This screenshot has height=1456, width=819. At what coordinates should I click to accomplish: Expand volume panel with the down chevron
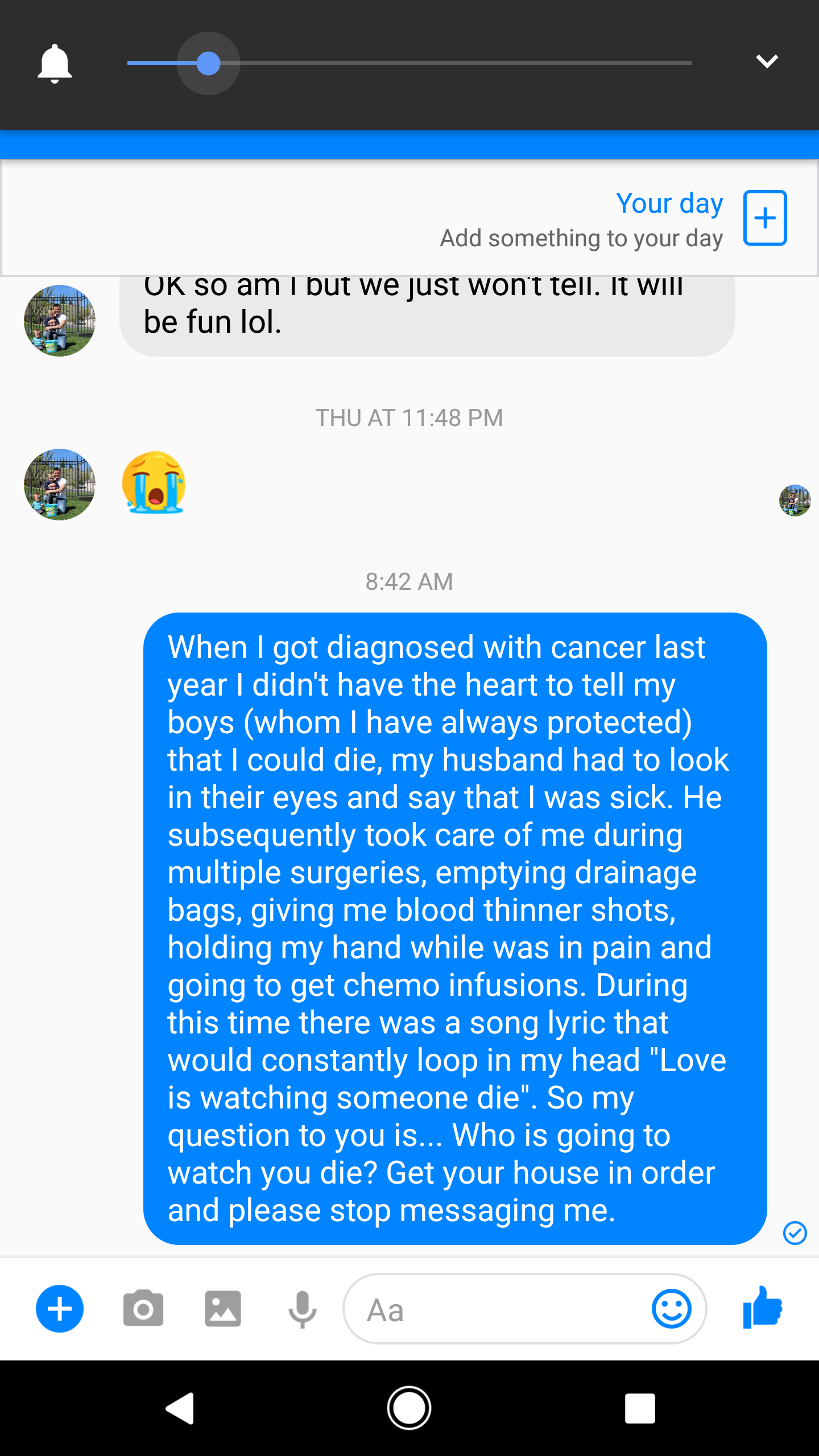767,61
